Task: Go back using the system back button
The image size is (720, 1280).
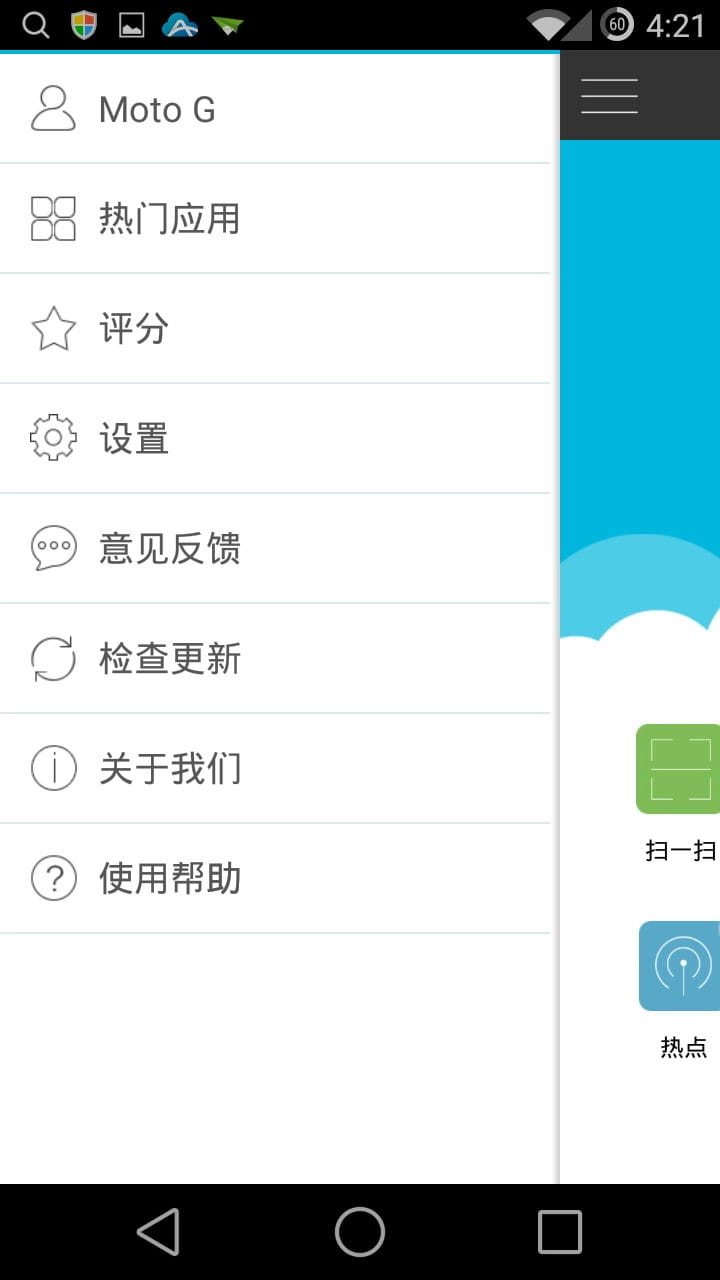Action: tap(159, 1231)
